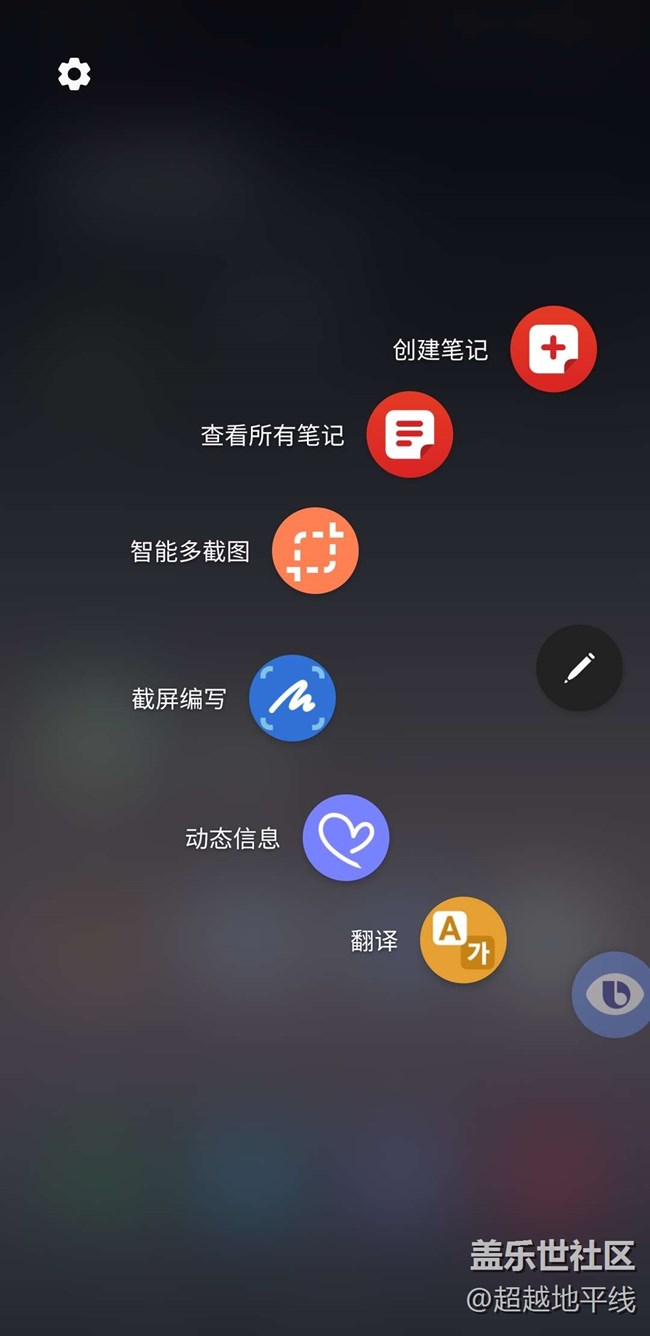Launch 智能多截图 smart select
650x1336 pixels.
point(315,551)
